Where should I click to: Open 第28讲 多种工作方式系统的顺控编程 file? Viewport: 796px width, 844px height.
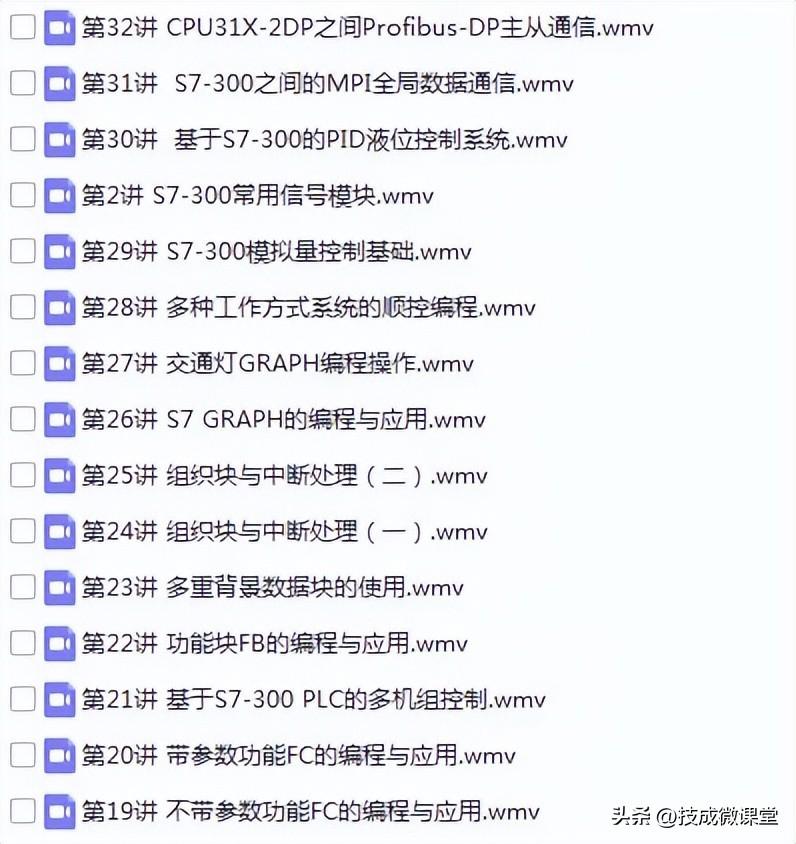pos(308,308)
